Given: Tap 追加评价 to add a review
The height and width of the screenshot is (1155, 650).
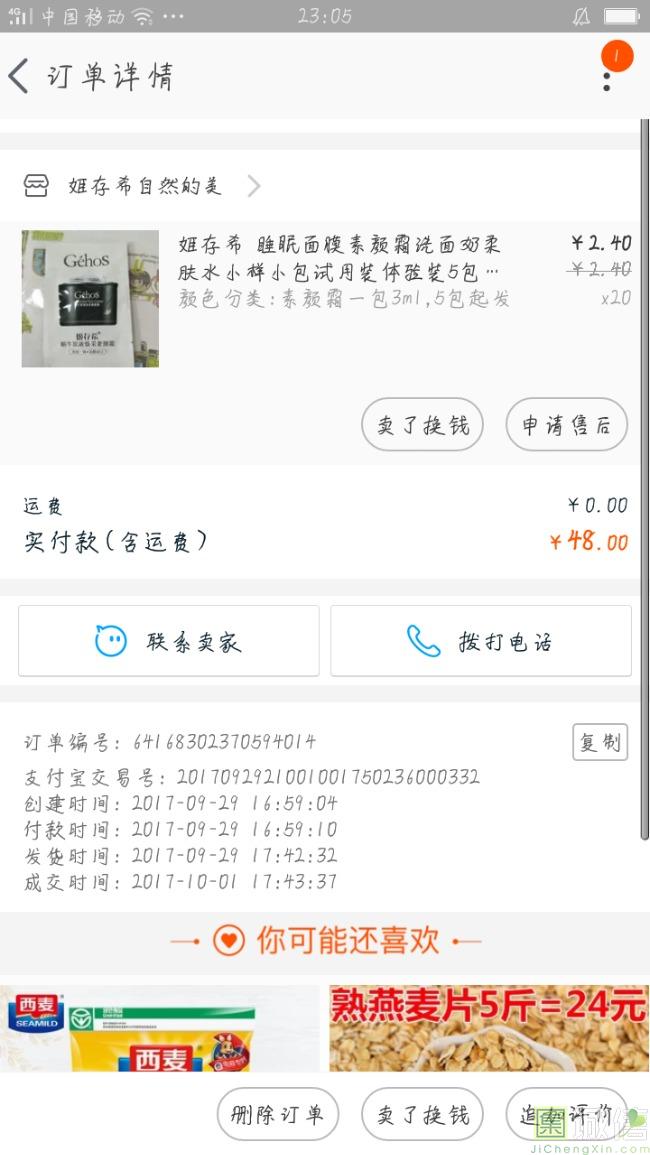Looking at the screenshot, I should 566,1115.
